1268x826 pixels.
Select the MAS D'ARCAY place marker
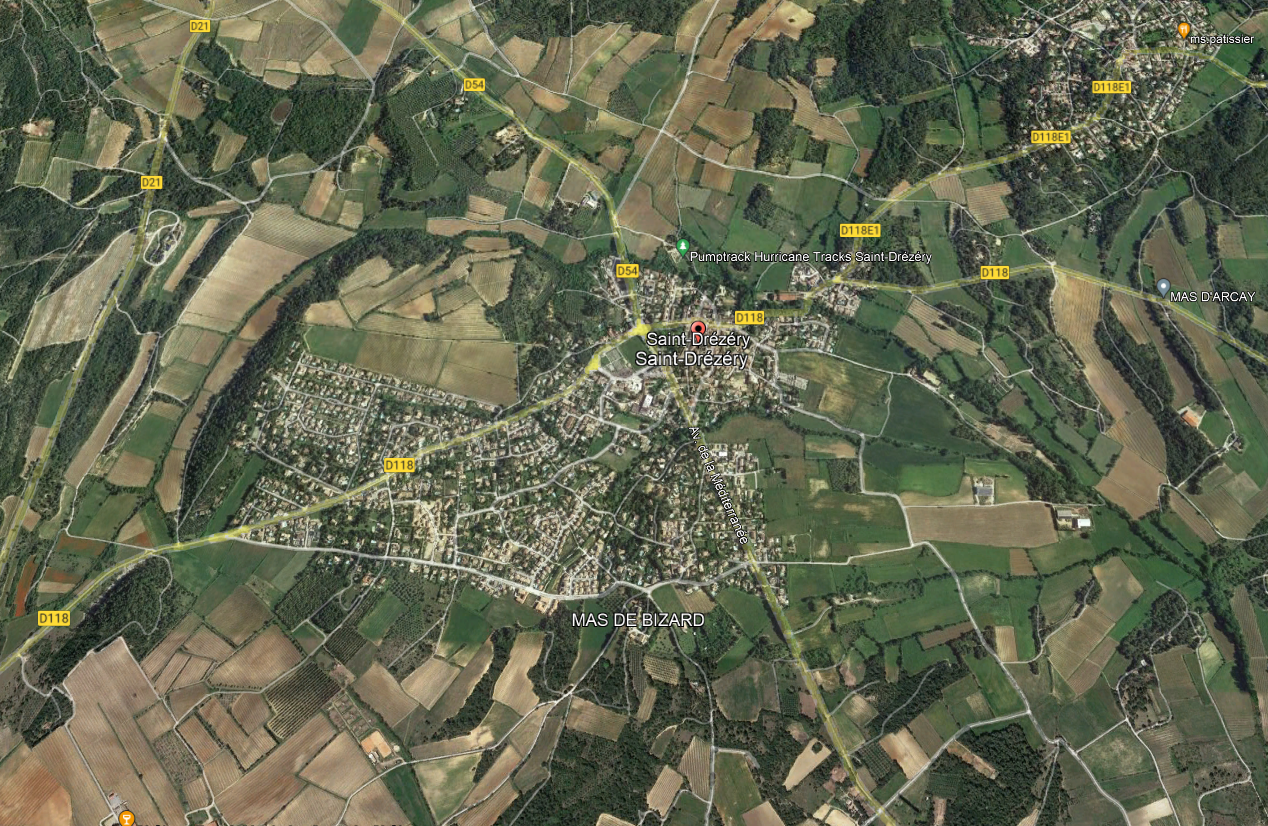point(1163,287)
